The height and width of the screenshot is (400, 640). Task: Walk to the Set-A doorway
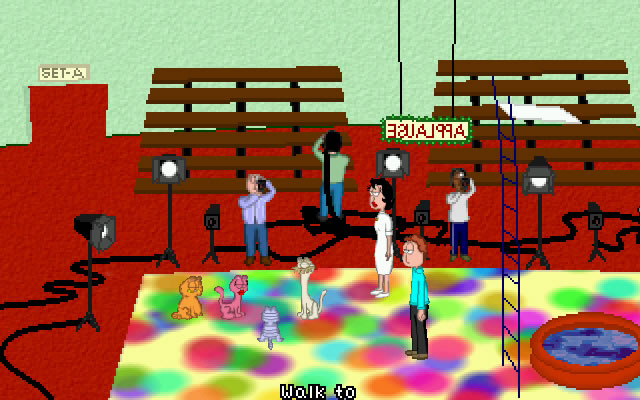(67, 110)
